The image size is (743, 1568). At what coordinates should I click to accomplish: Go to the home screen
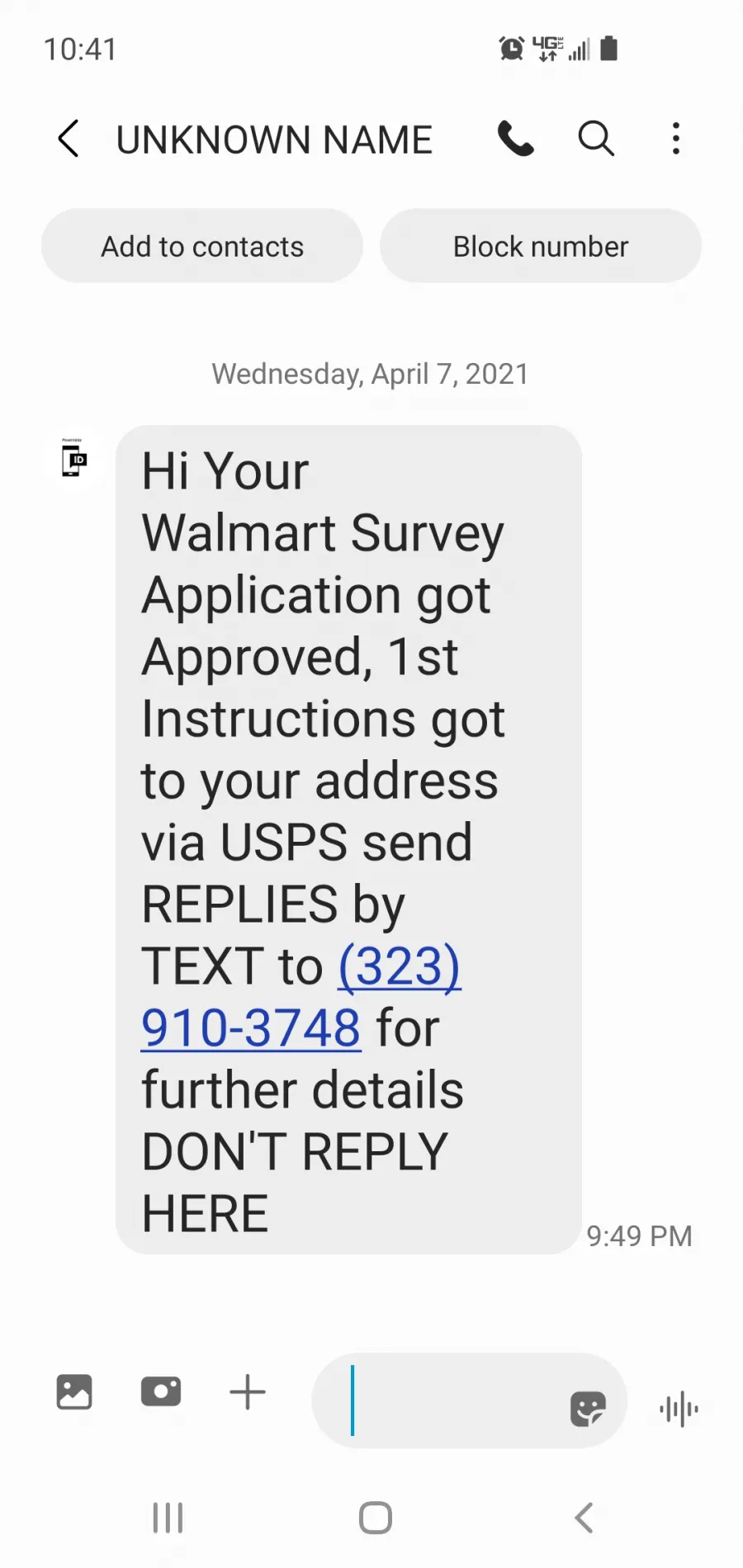click(376, 1518)
